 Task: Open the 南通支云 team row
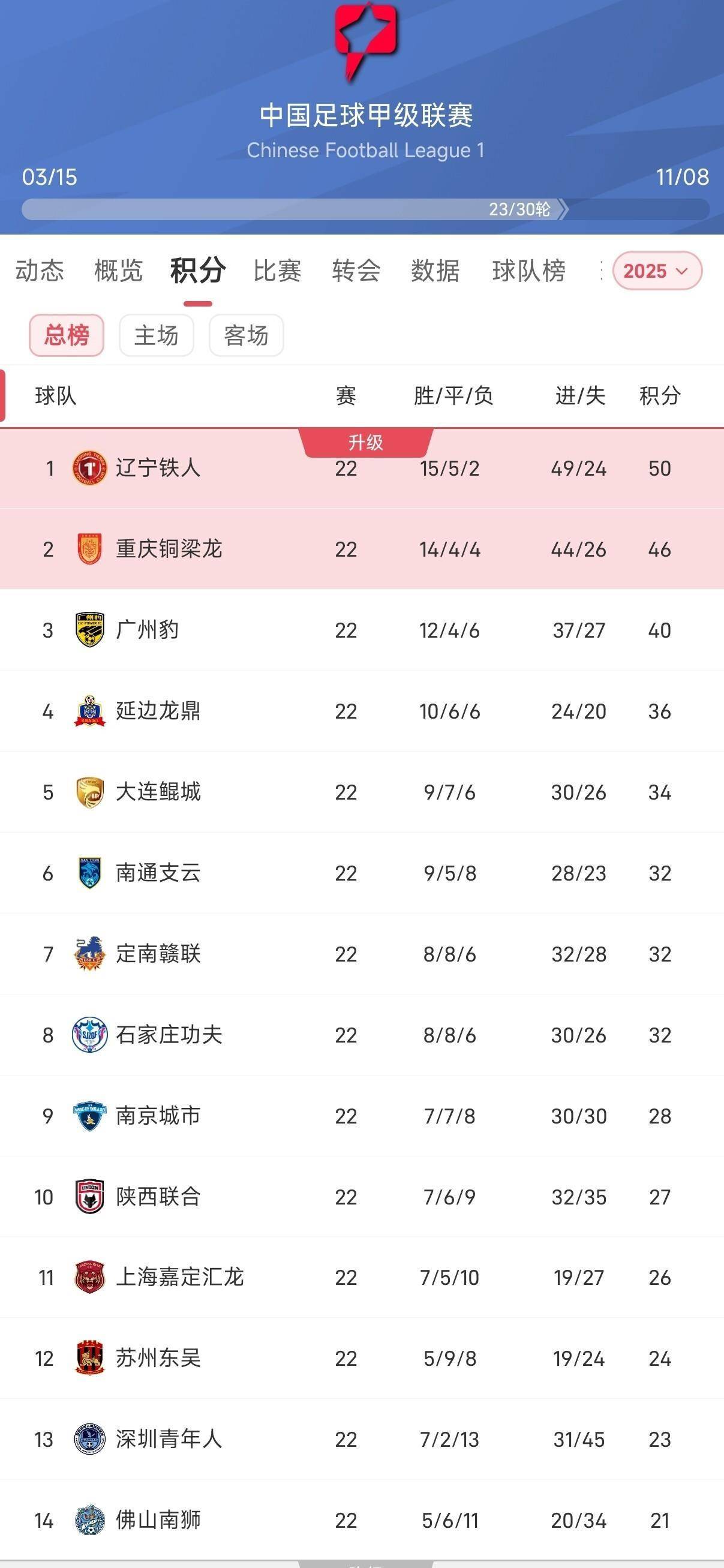pos(158,873)
